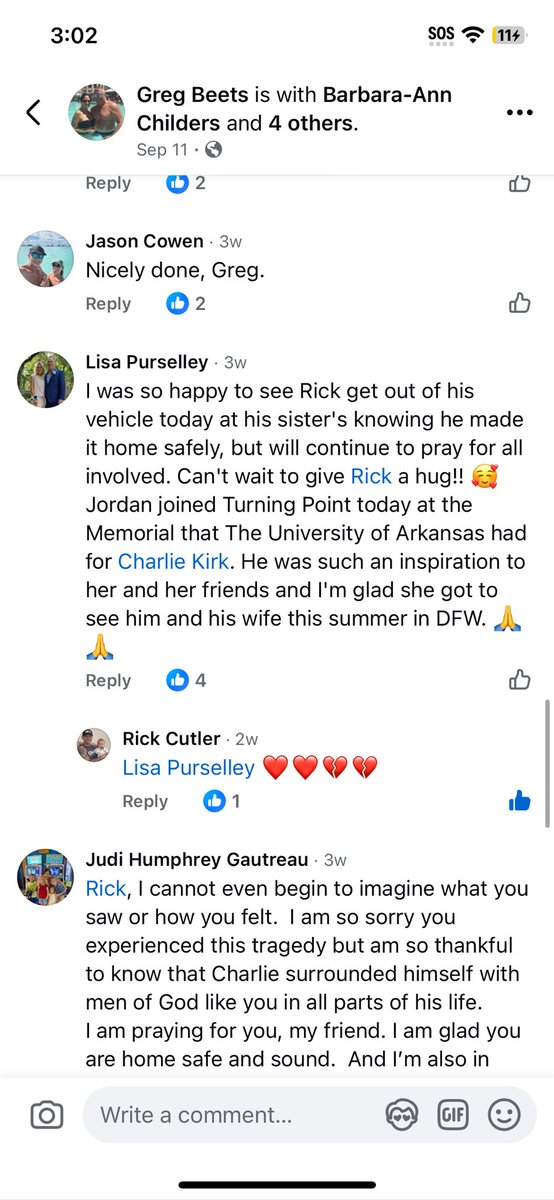554x1200 pixels.
Task: Open the avatar sticker picker
Action: pos(402,1115)
